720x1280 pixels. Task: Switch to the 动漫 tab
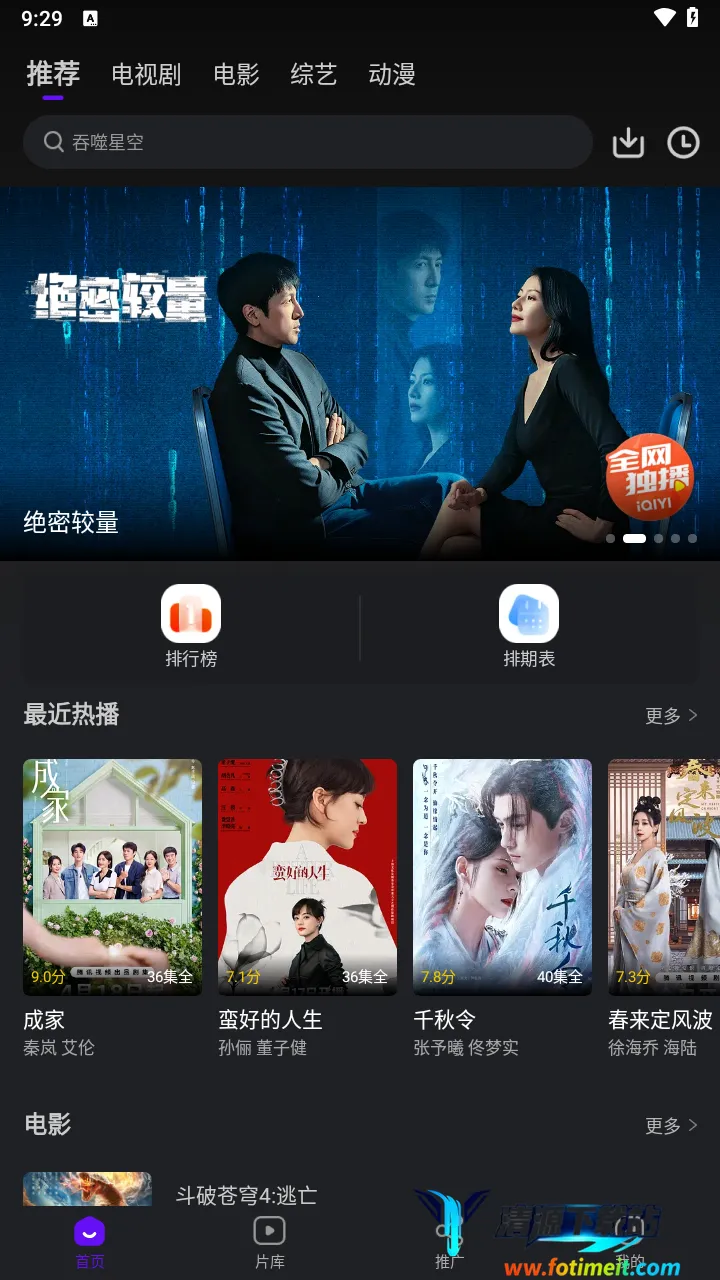(x=392, y=74)
